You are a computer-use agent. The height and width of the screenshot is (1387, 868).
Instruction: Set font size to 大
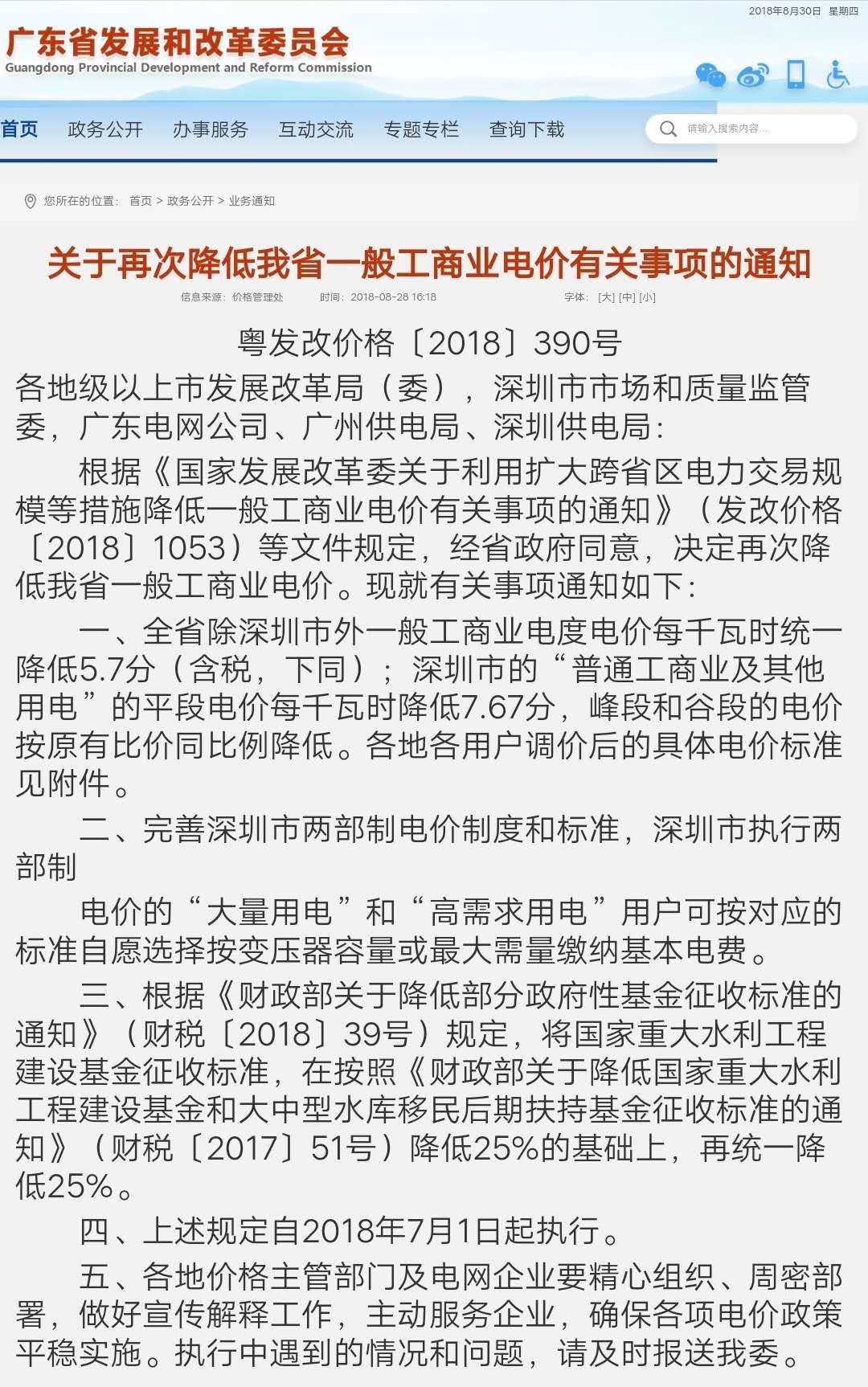click(606, 297)
